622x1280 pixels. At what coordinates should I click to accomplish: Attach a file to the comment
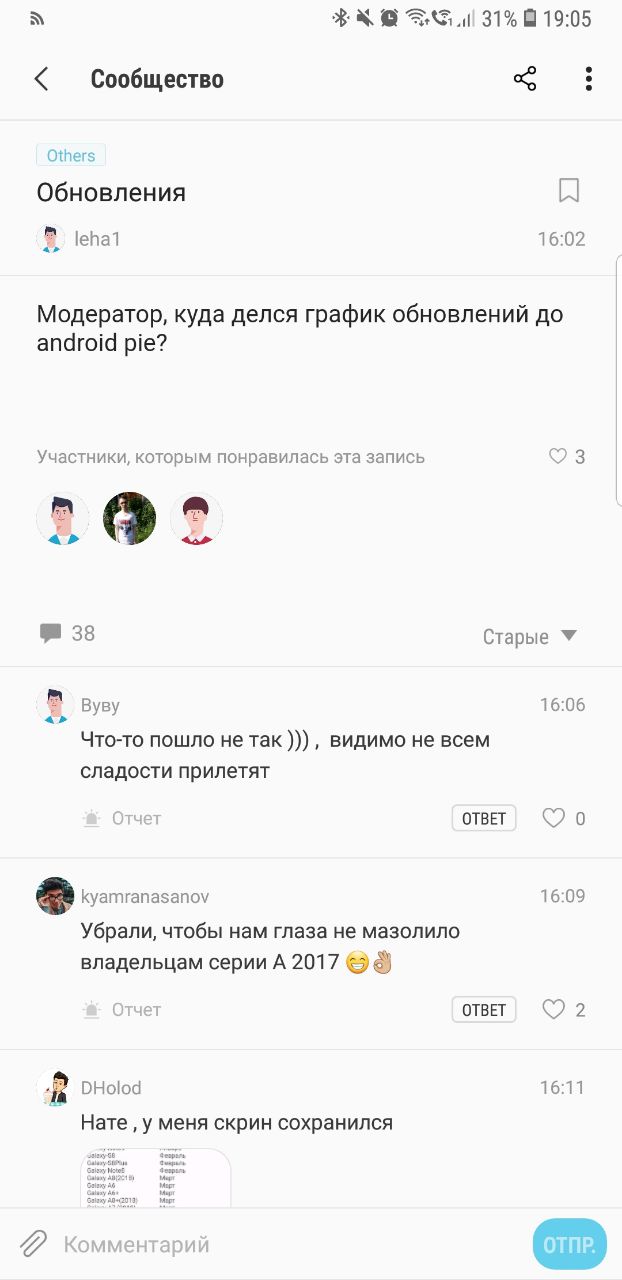[33, 1244]
